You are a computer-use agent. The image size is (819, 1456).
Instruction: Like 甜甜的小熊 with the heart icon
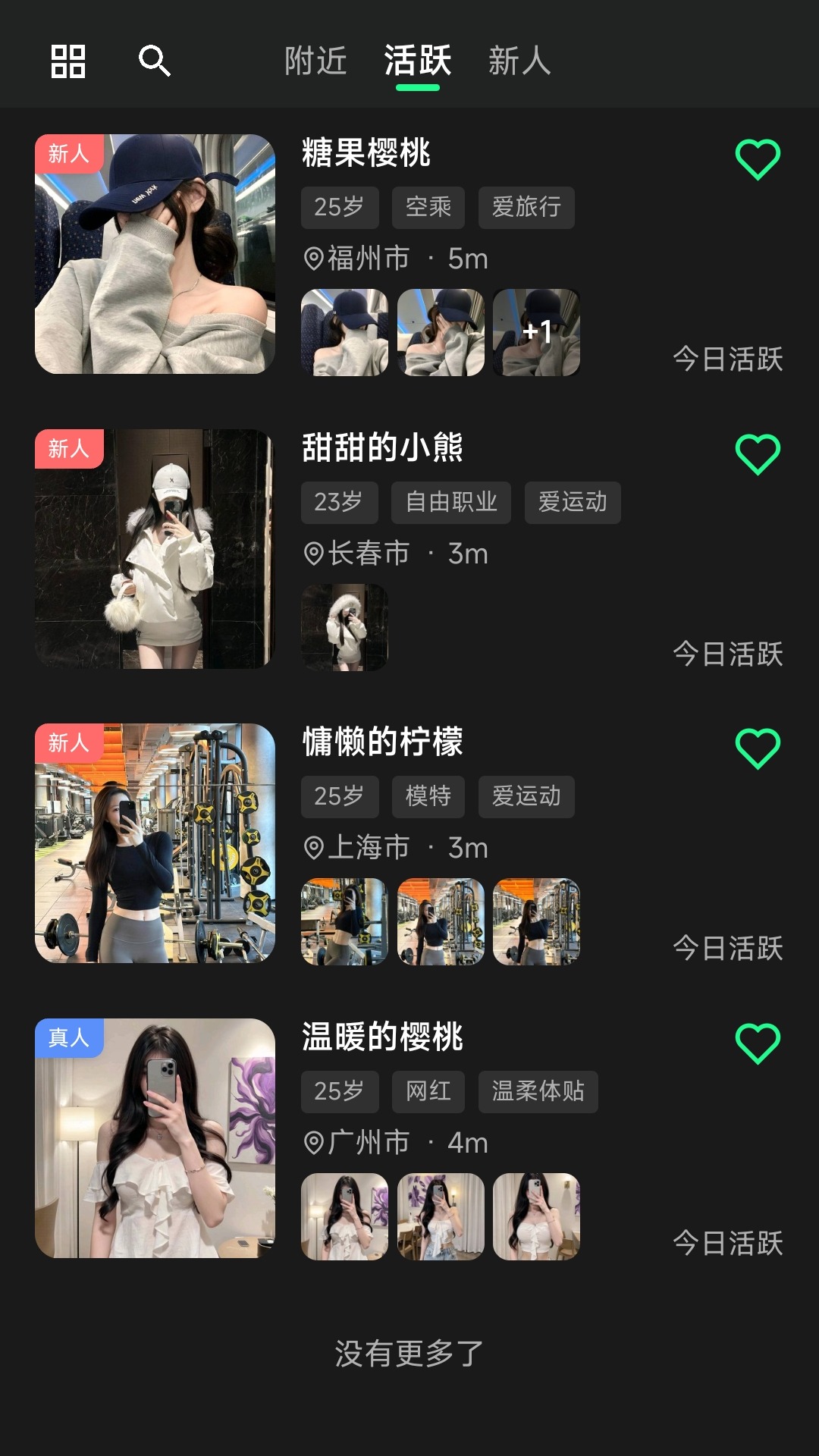coord(758,453)
